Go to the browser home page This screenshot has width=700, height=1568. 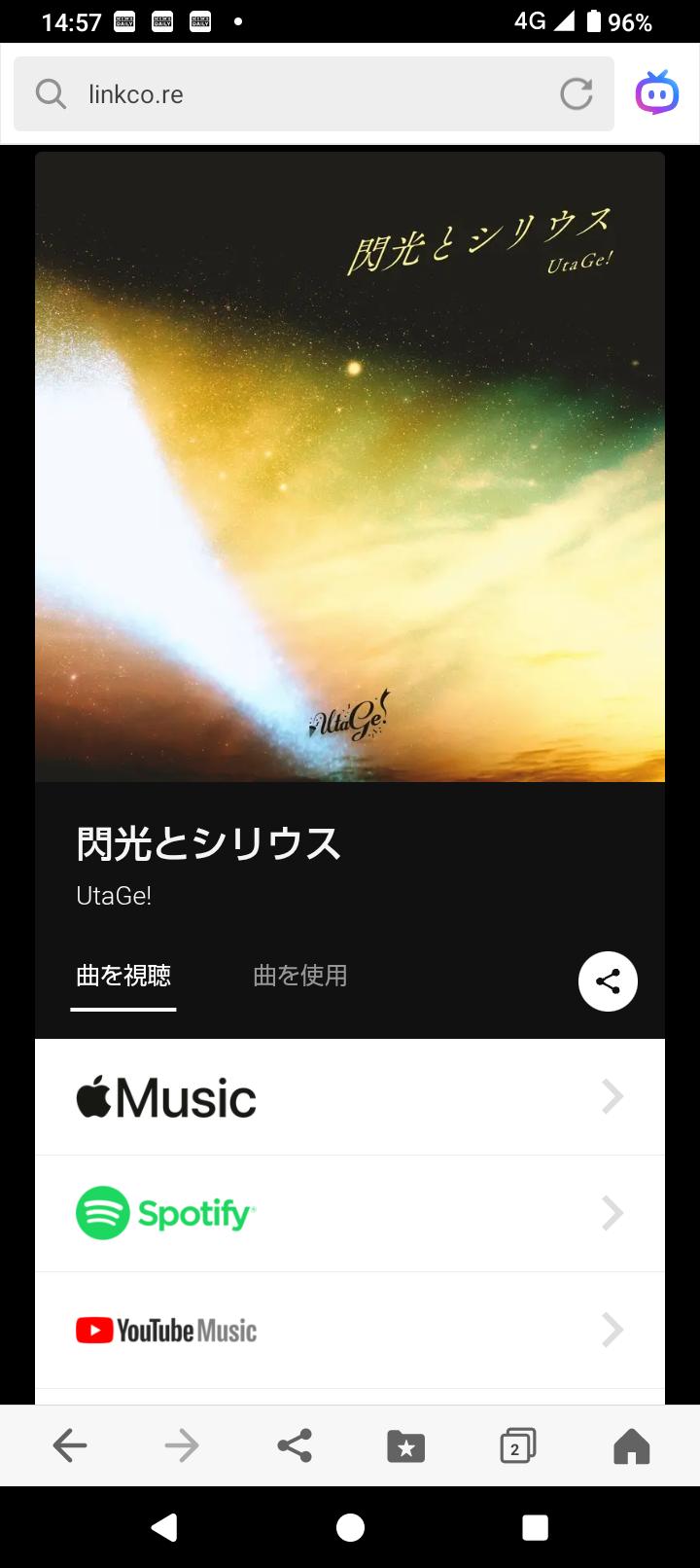[x=631, y=1446]
